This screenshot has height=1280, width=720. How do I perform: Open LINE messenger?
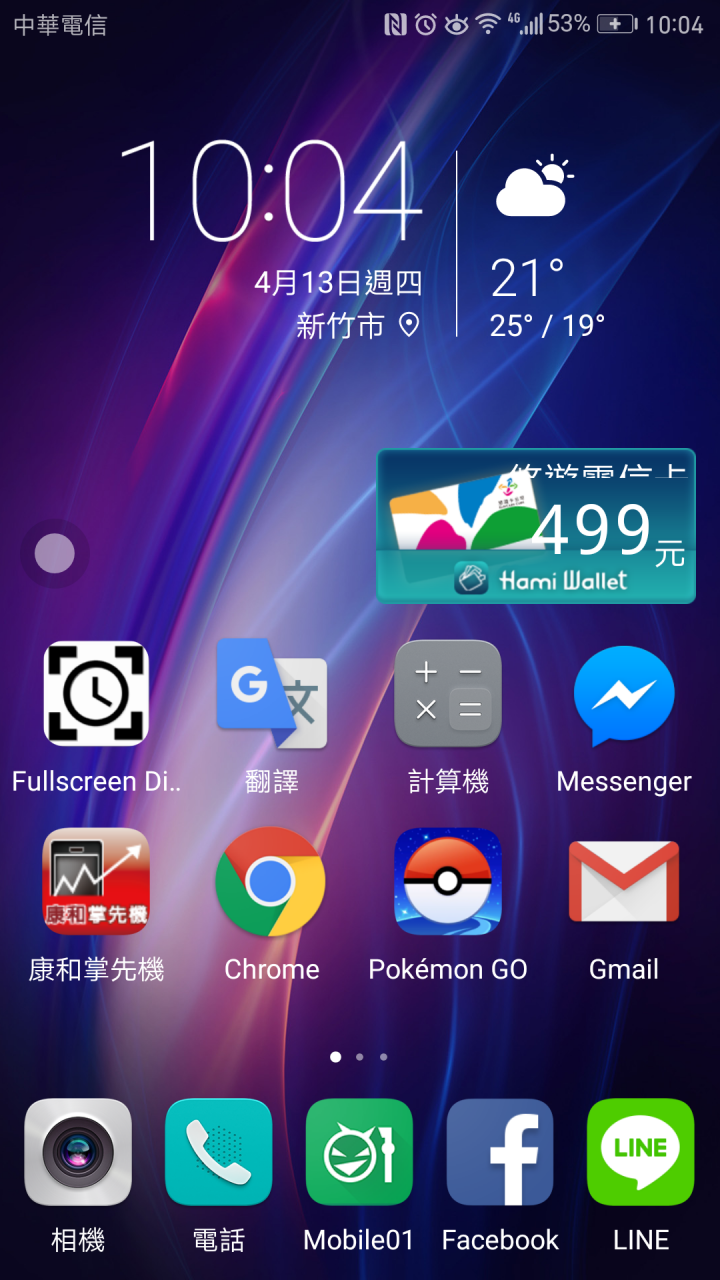pos(641,1152)
